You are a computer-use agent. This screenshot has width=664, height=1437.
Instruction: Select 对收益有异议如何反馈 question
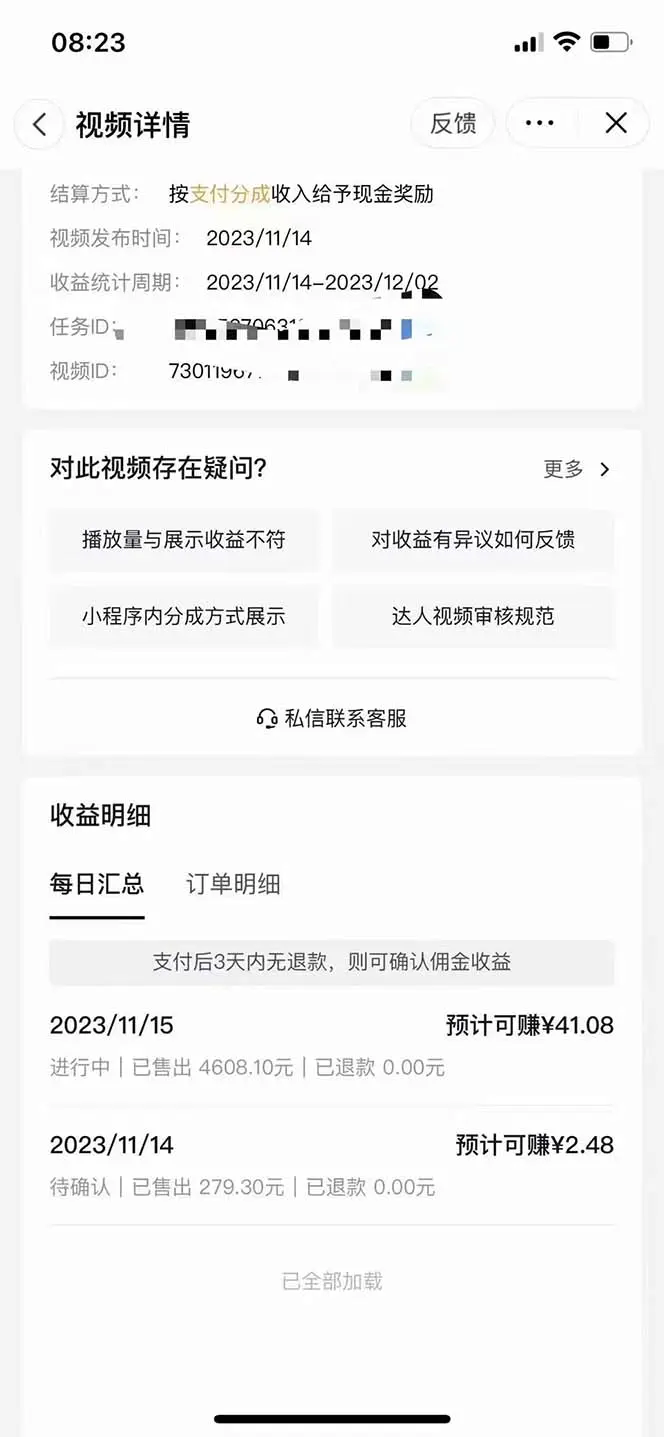(473, 540)
